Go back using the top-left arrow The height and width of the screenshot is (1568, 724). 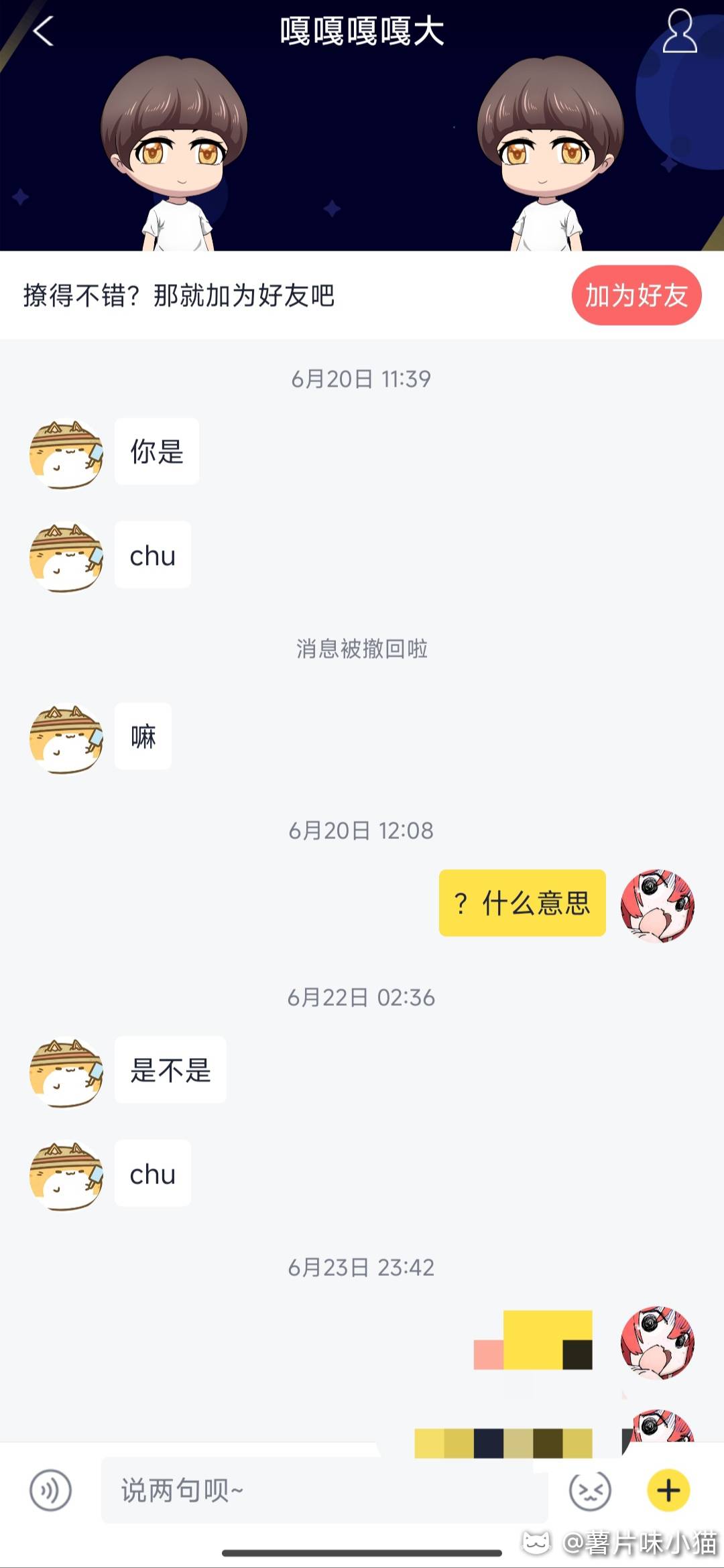pos(43,31)
